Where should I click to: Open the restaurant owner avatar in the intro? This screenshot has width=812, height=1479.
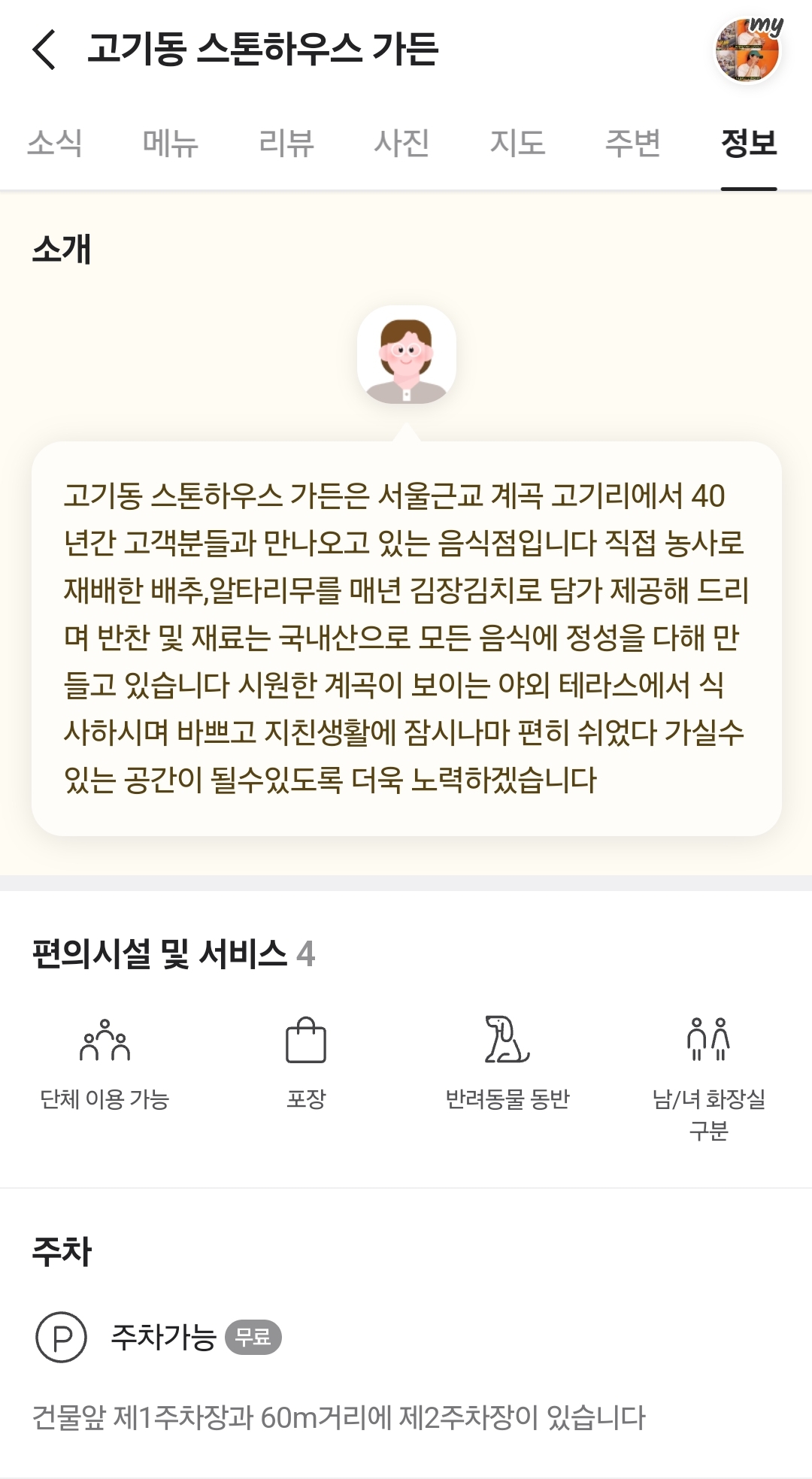[x=404, y=356]
